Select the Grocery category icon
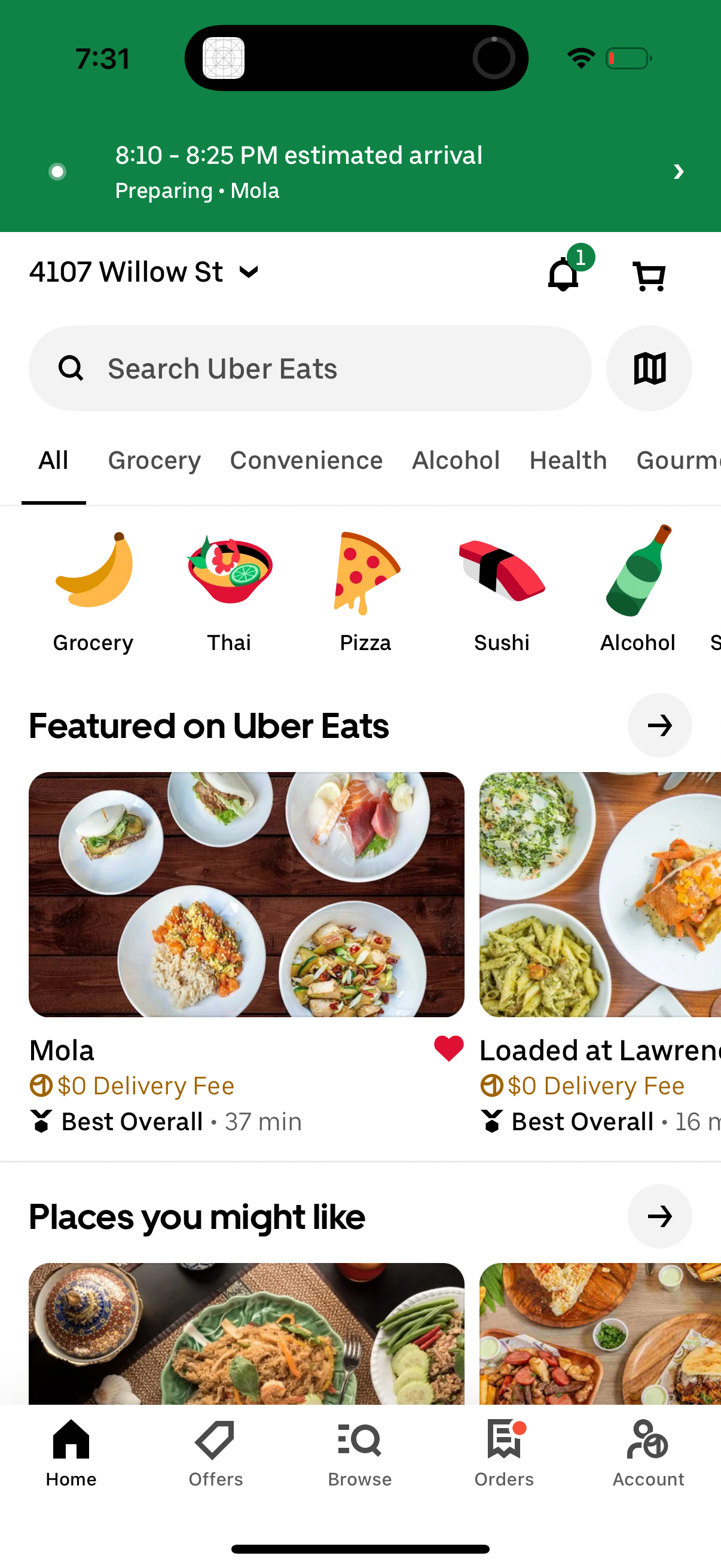This screenshot has height=1568, width=721. click(93, 572)
